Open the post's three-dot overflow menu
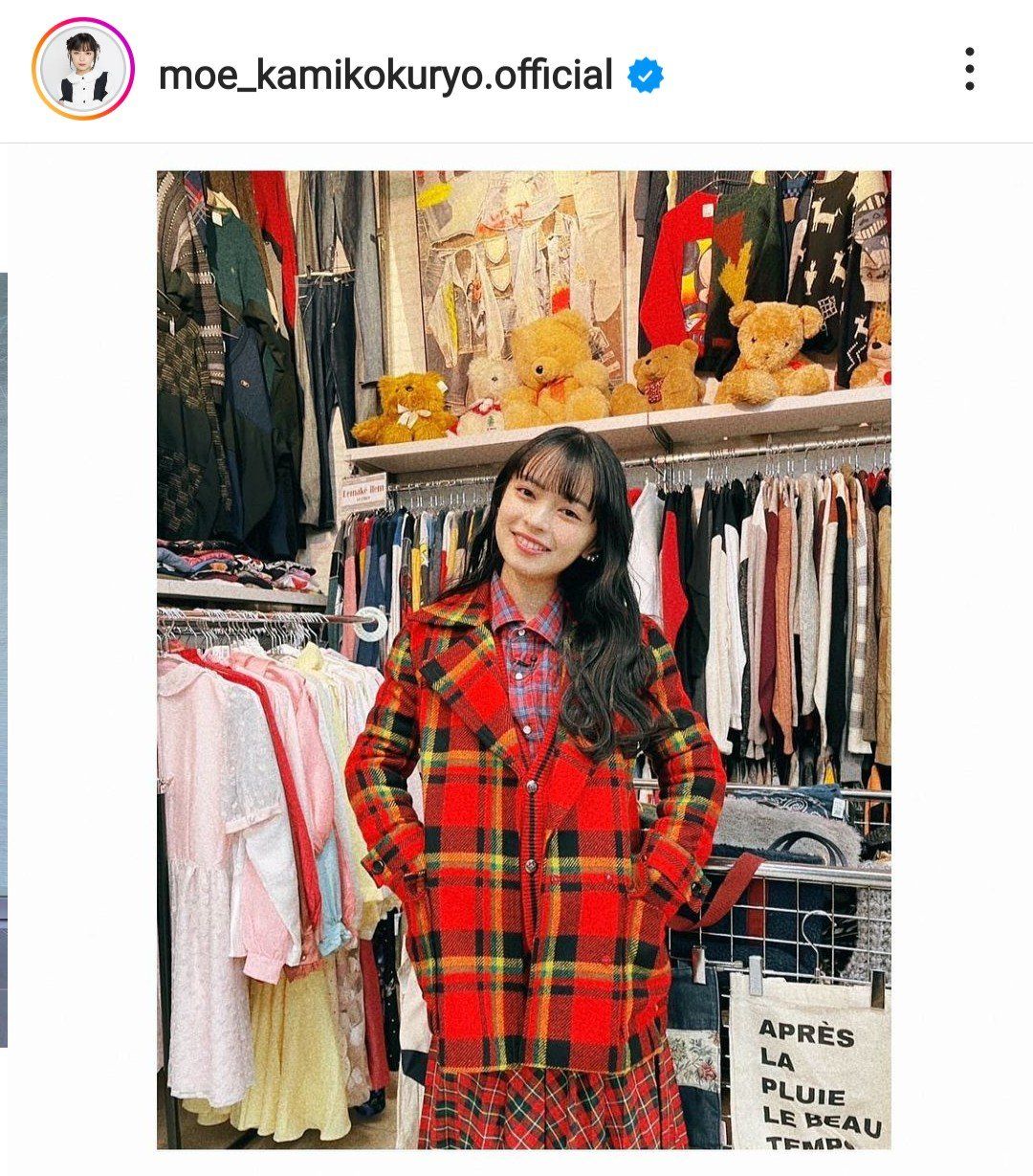Viewport: 1033px width, 1176px height. point(969,70)
